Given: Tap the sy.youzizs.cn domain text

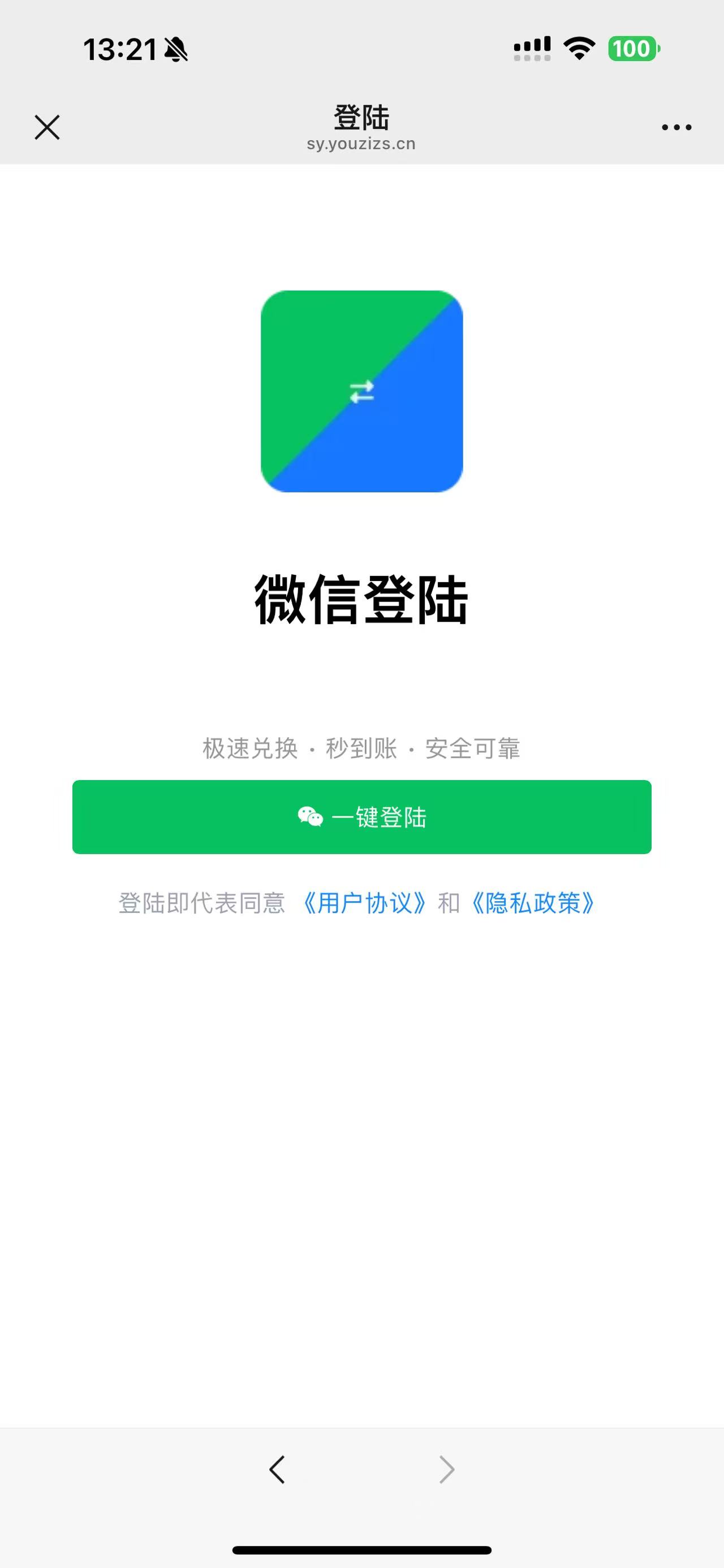Looking at the screenshot, I should (x=361, y=144).
